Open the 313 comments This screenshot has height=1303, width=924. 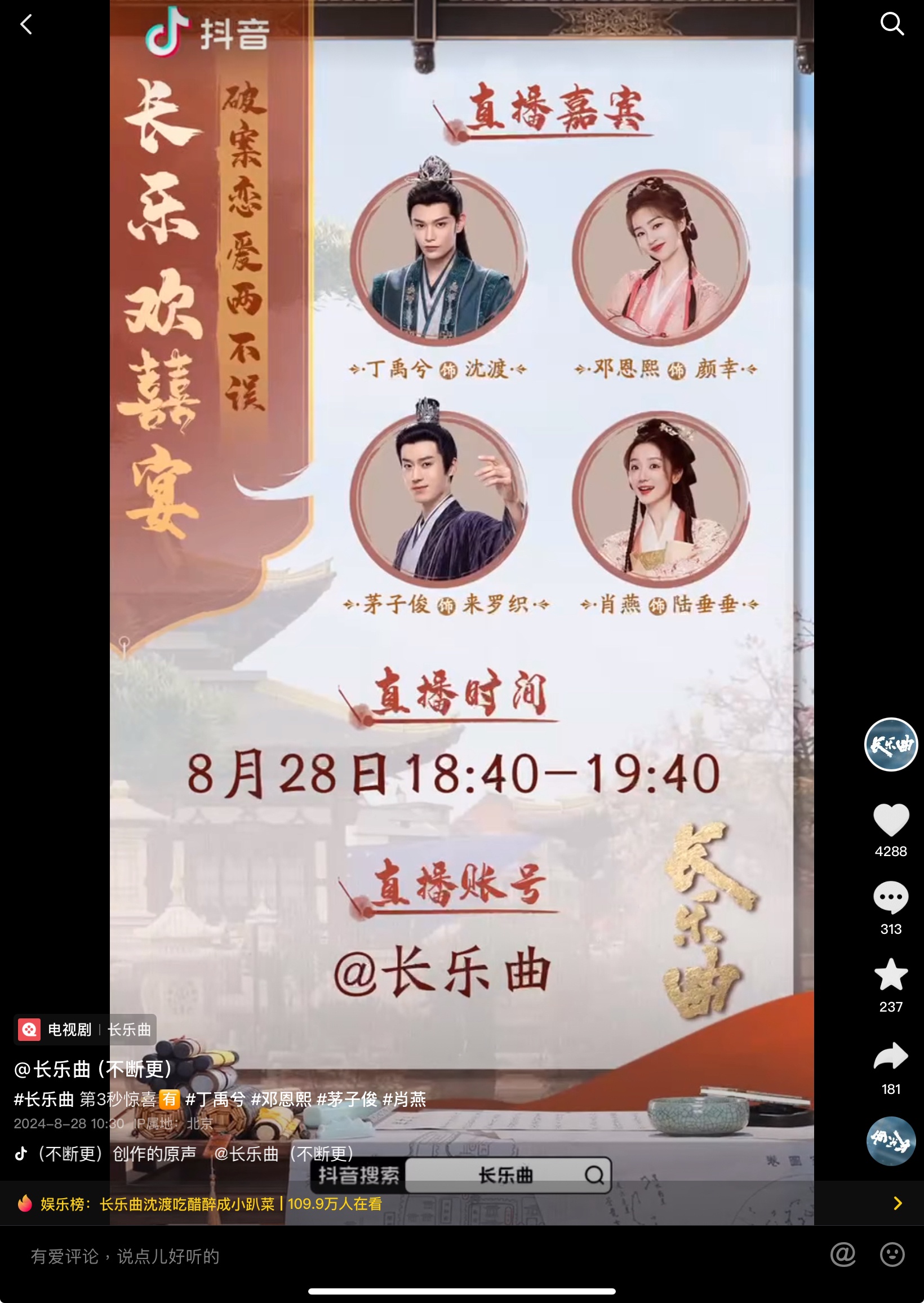tap(890, 897)
